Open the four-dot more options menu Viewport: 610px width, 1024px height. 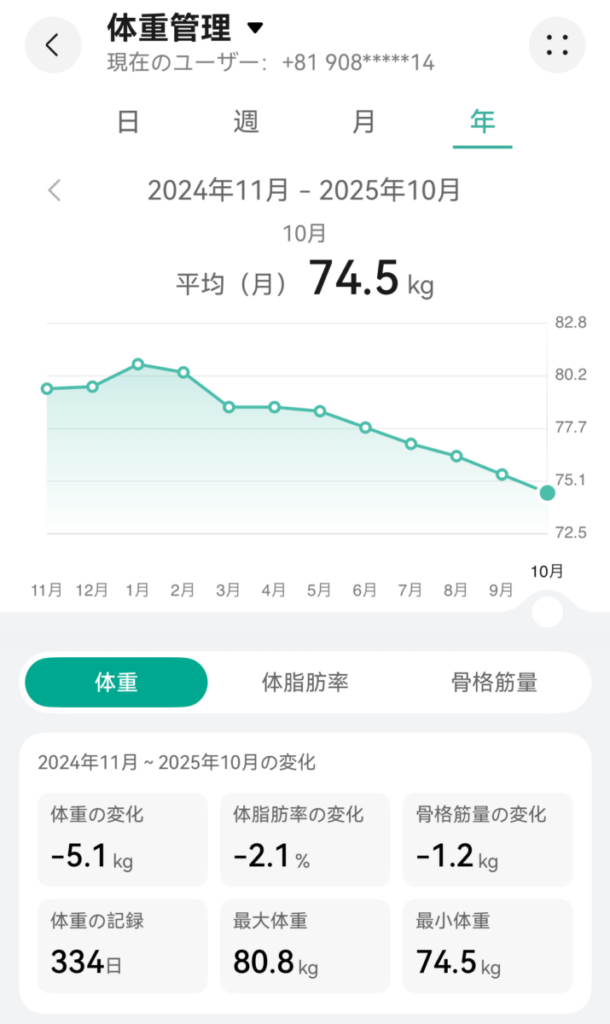(557, 45)
